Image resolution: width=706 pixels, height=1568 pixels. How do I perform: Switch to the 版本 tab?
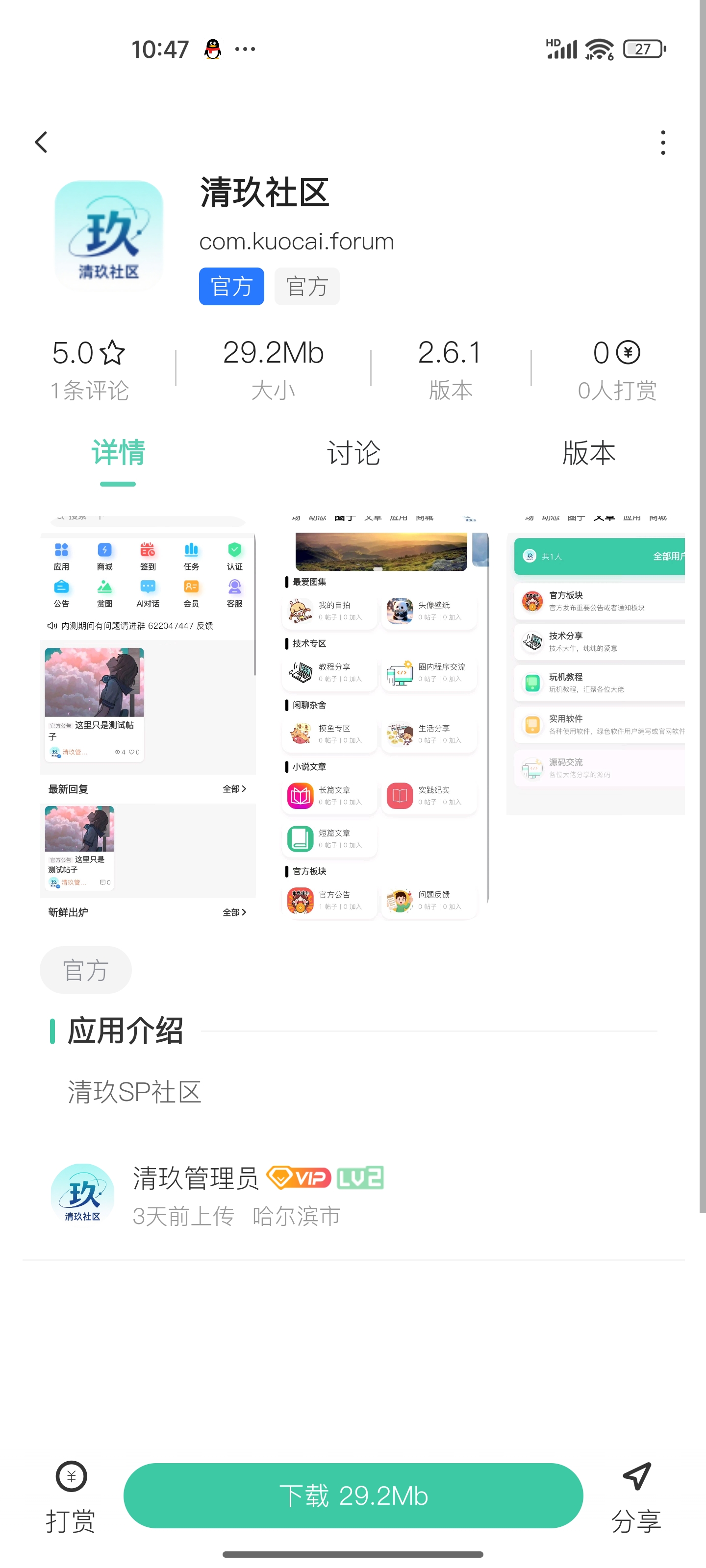pos(588,453)
